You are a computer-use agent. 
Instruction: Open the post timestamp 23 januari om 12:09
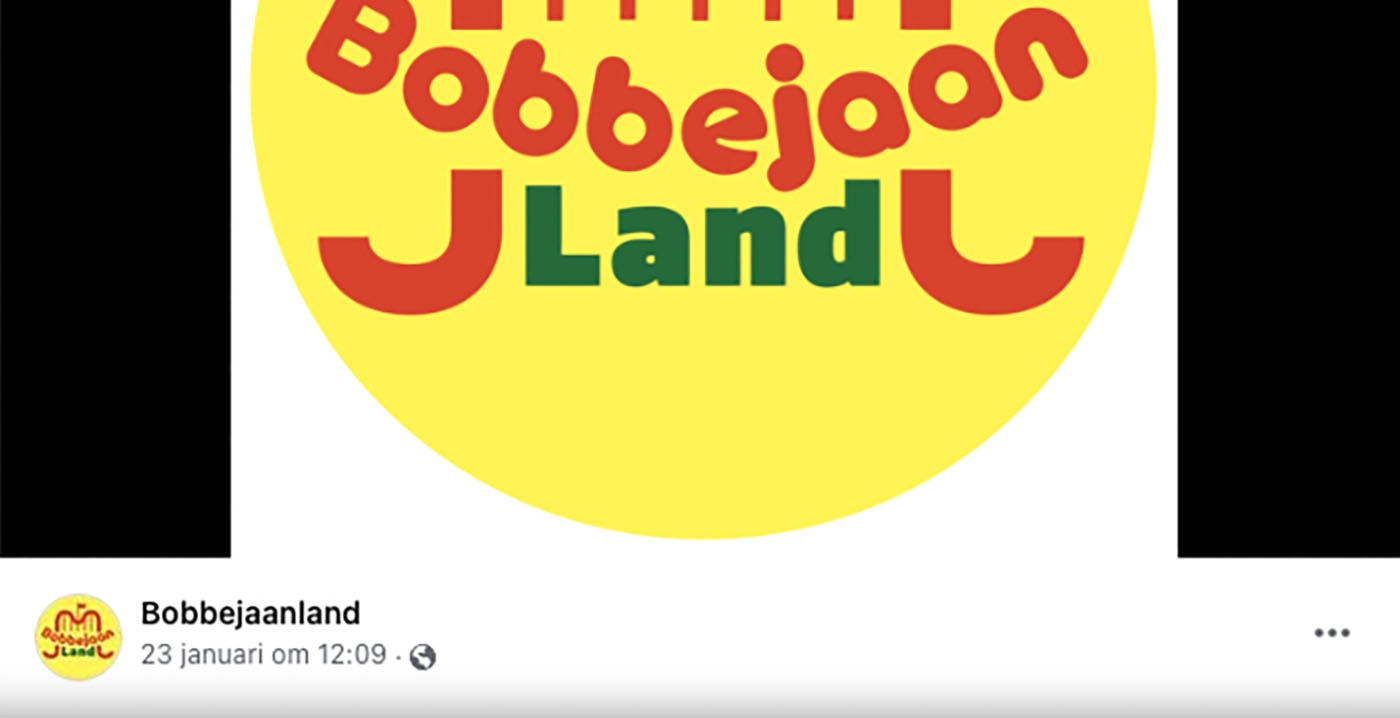pos(263,655)
